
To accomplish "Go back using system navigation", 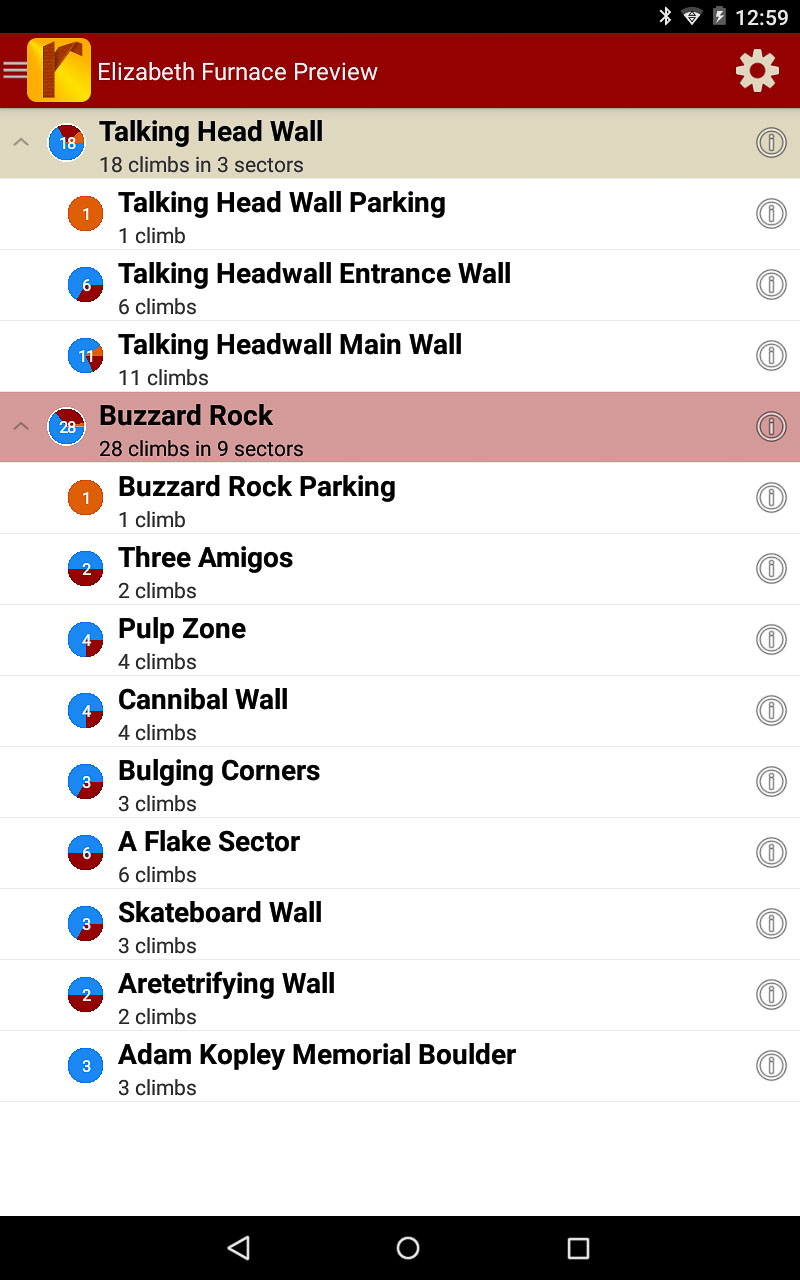I will [x=238, y=1247].
